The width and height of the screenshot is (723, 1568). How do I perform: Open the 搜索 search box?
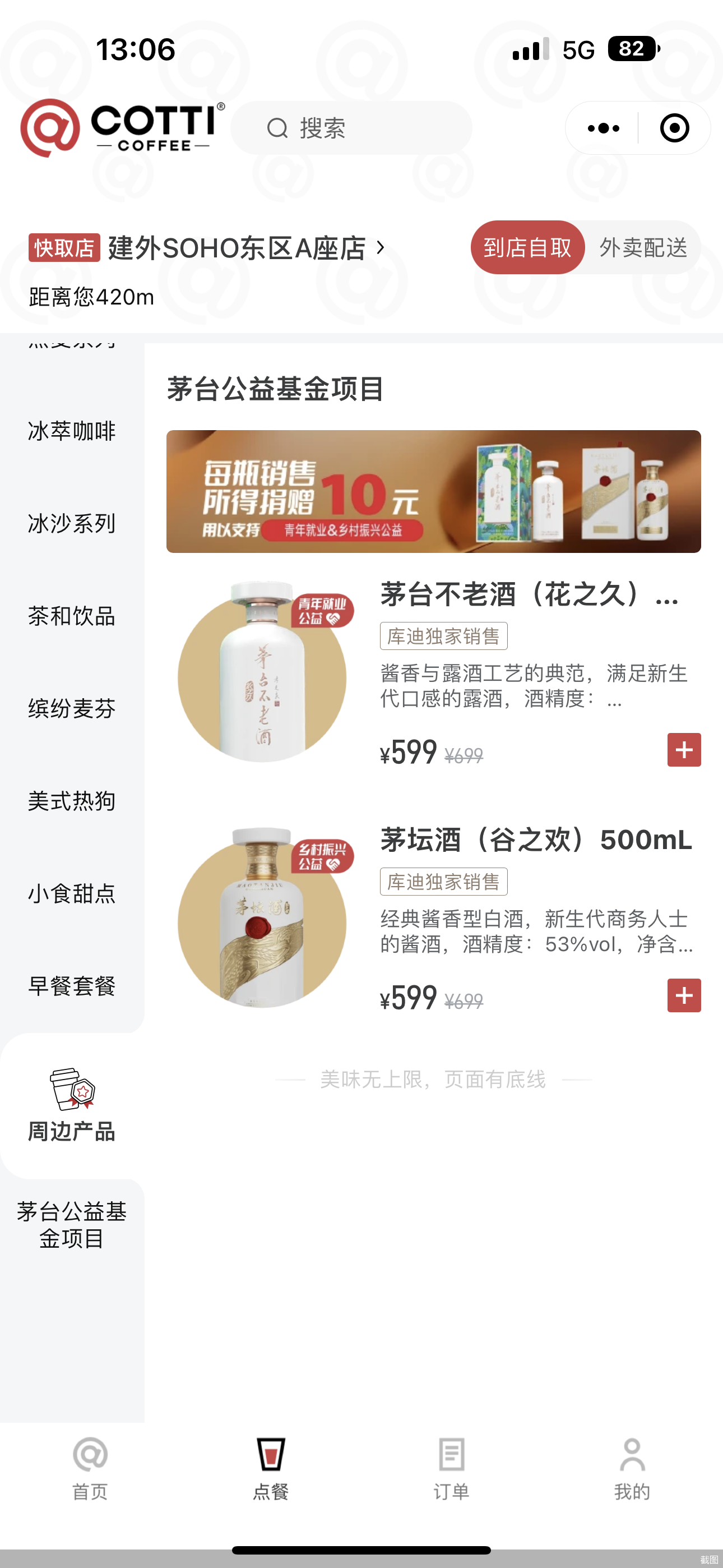click(x=351, y=128)
